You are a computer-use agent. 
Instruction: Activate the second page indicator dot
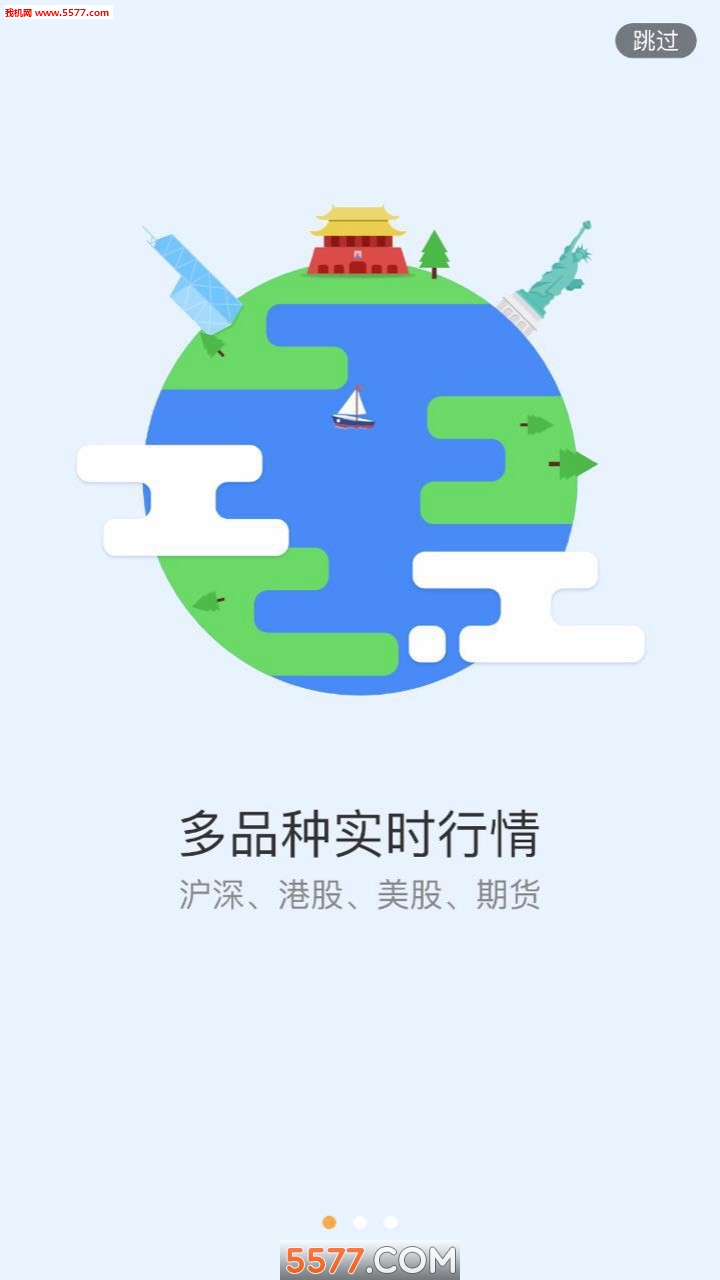pyautogui.click(x=360, y=1220)
